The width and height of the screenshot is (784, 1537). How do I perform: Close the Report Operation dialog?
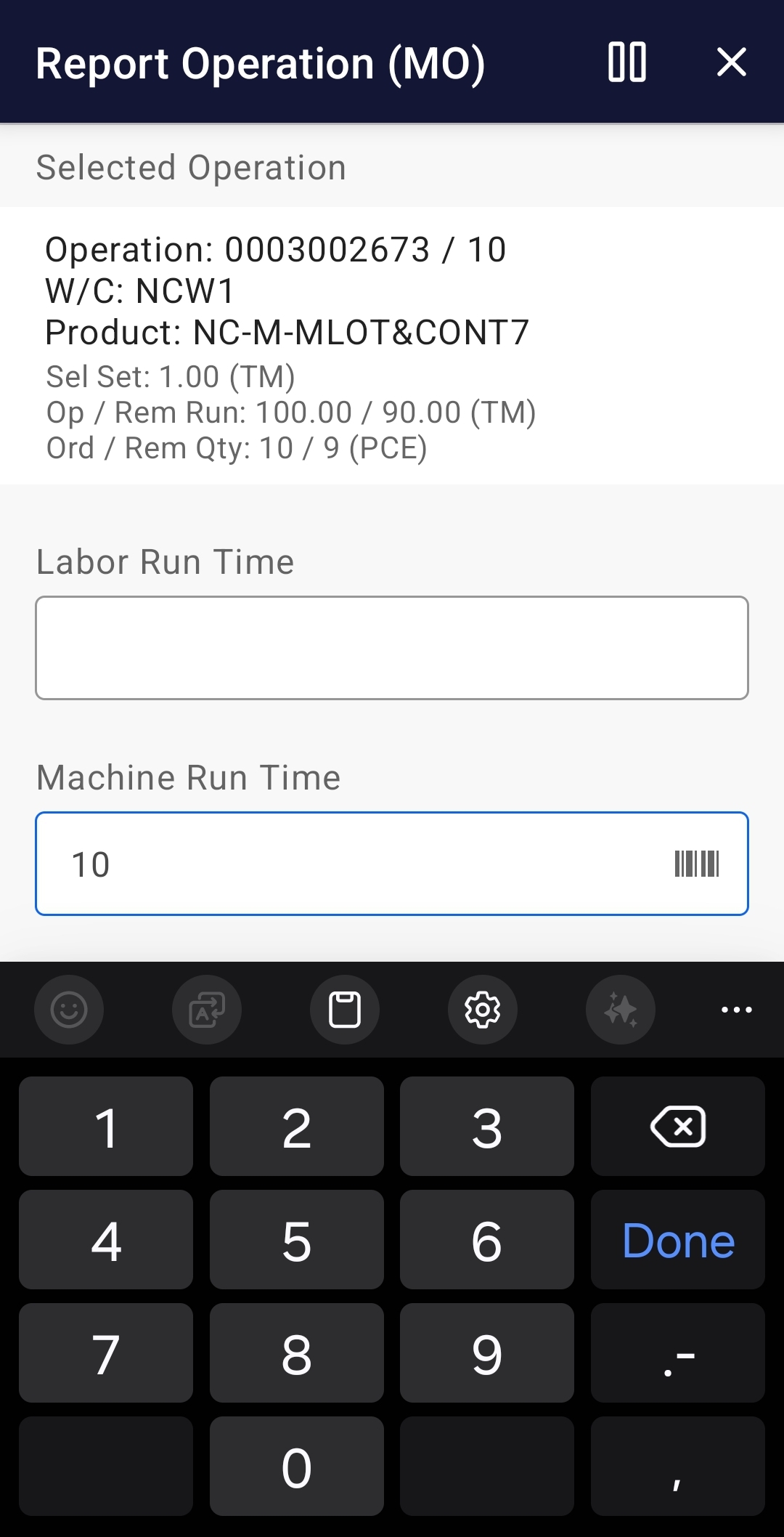[732, 63]
